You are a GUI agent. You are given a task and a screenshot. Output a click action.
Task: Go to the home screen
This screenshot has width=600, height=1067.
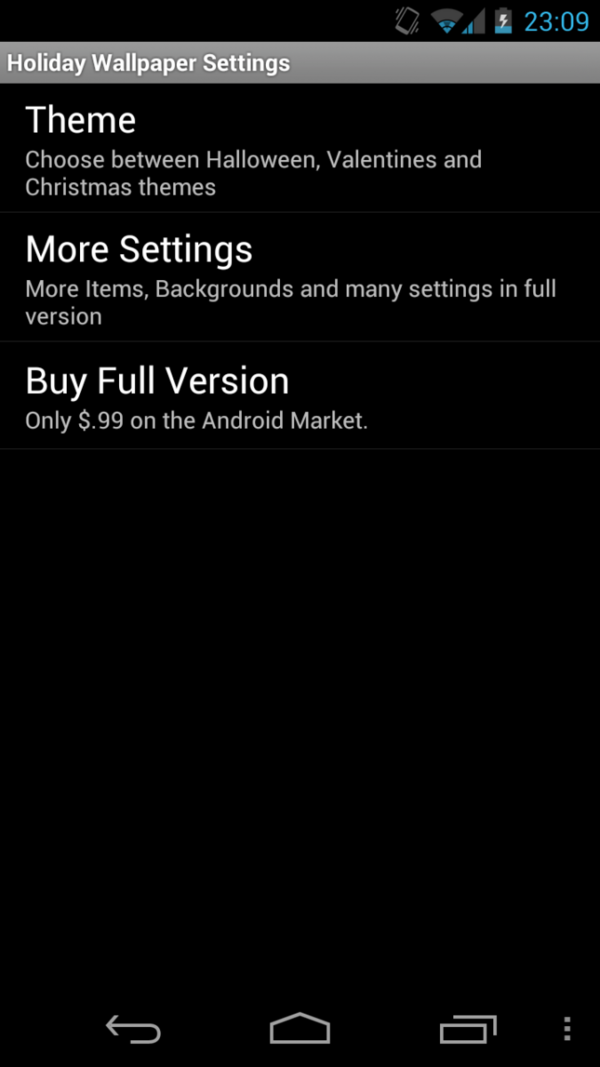point(300,1029)
